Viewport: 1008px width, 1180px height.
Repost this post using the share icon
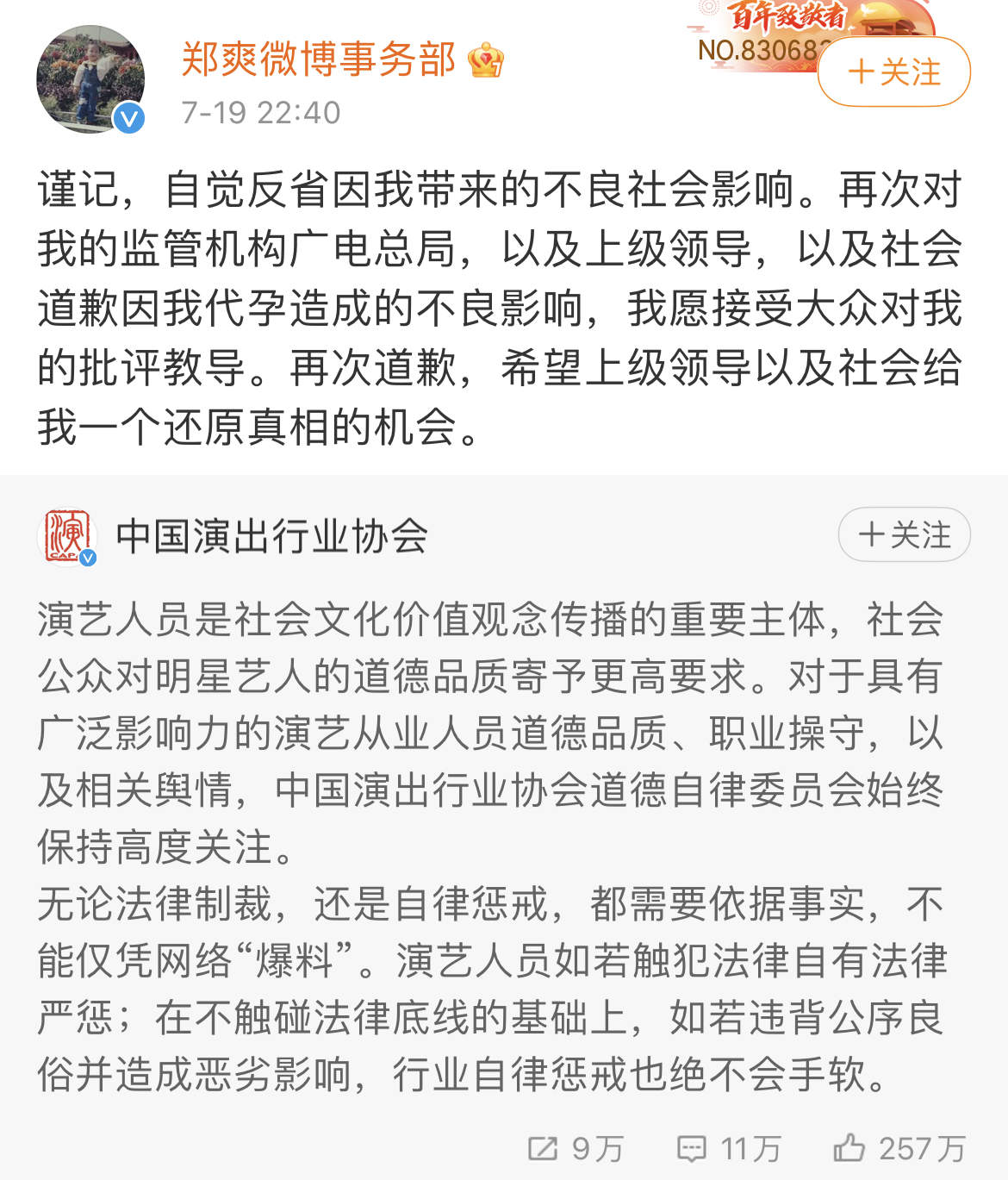tap(544, 1148)
